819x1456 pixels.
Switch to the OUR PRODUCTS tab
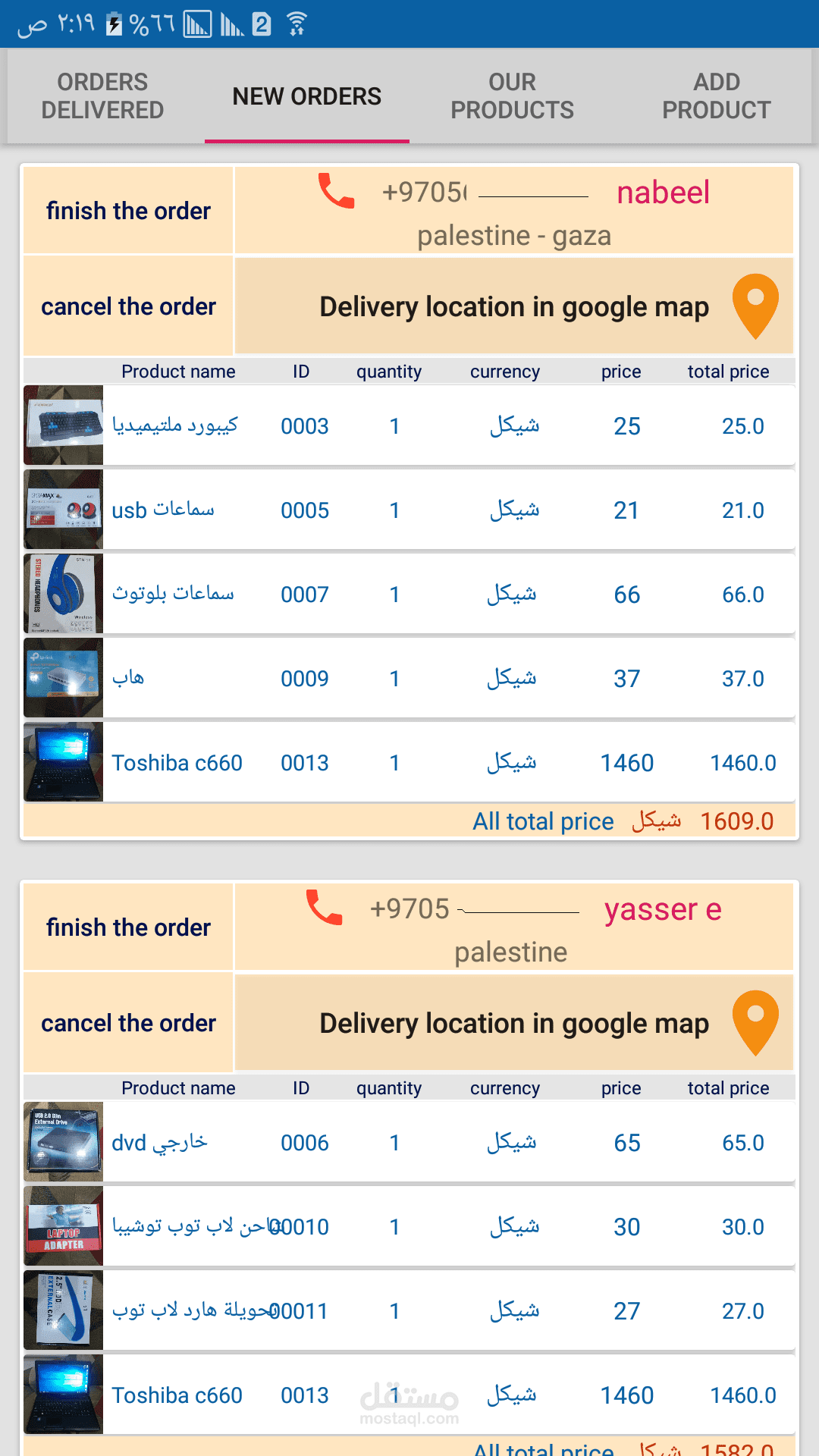pos(512,96)
